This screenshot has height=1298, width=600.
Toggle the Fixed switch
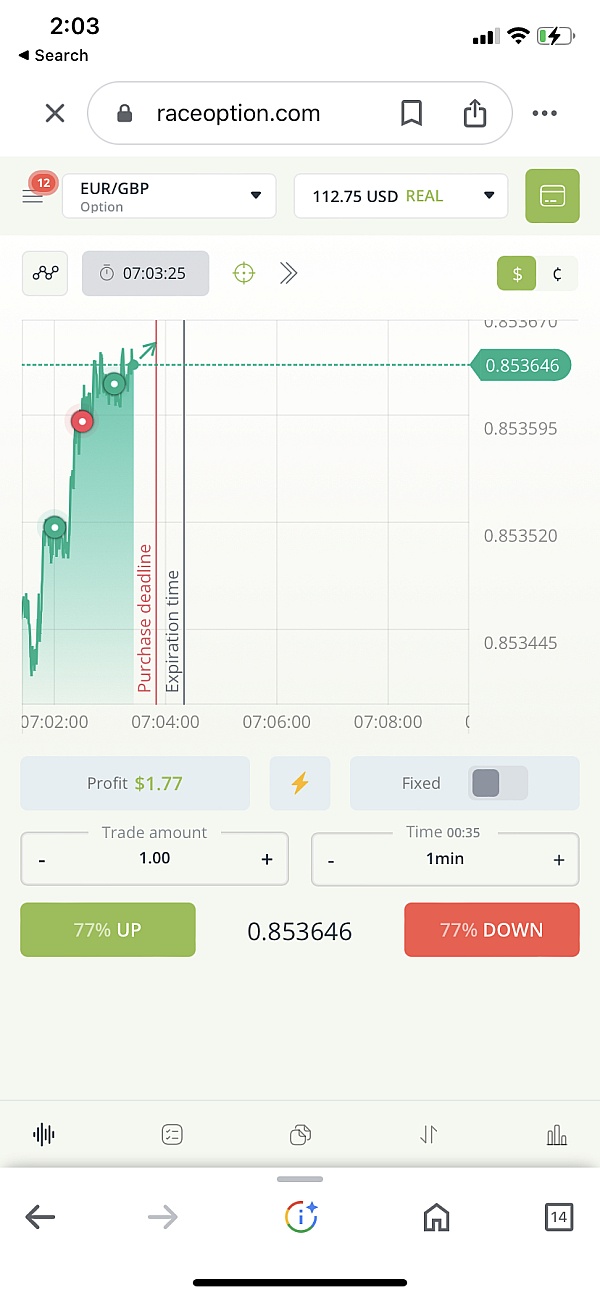click(498, 783)
